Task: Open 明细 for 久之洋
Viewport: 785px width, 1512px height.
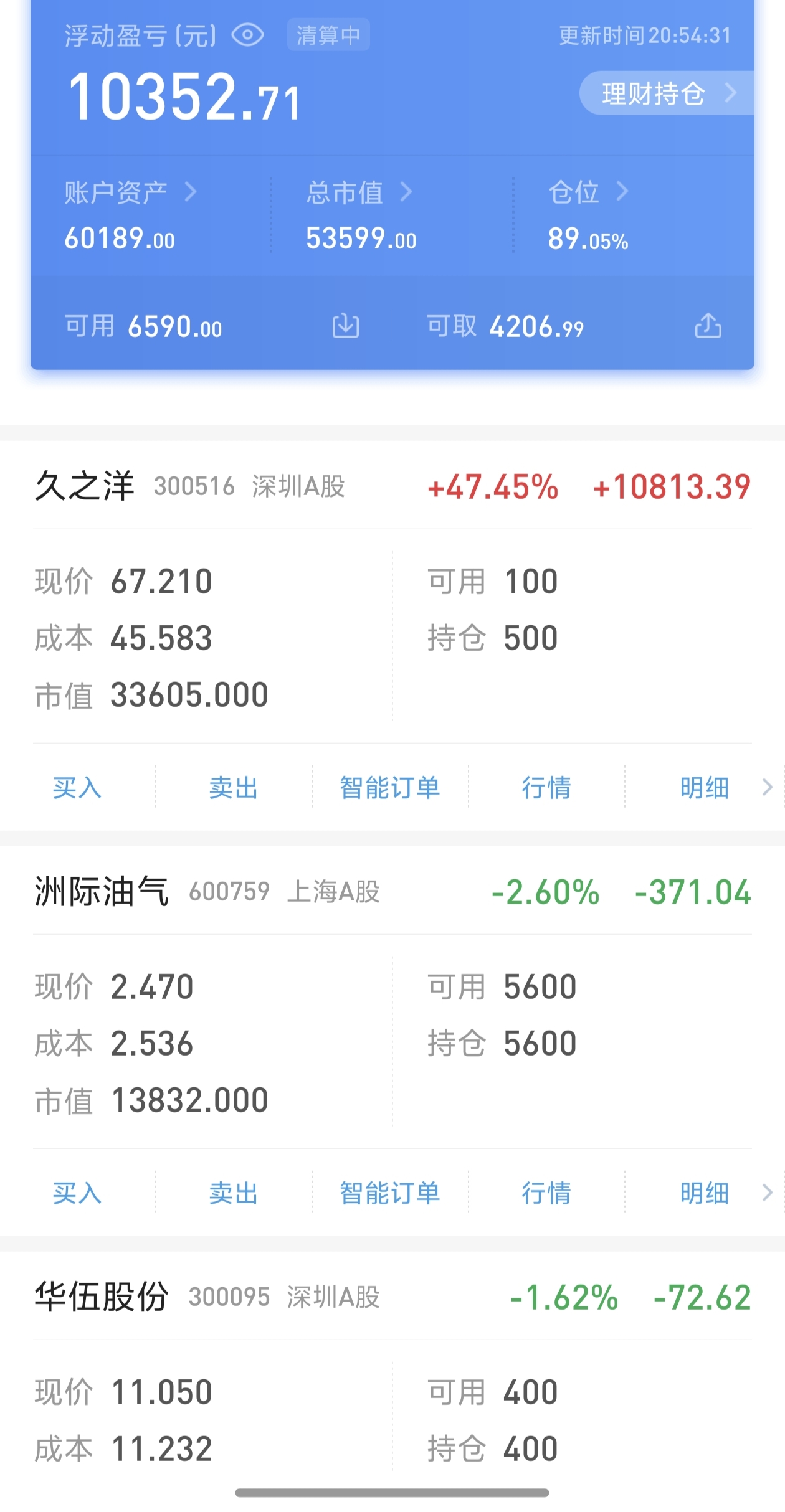Action: coord(705,788)
